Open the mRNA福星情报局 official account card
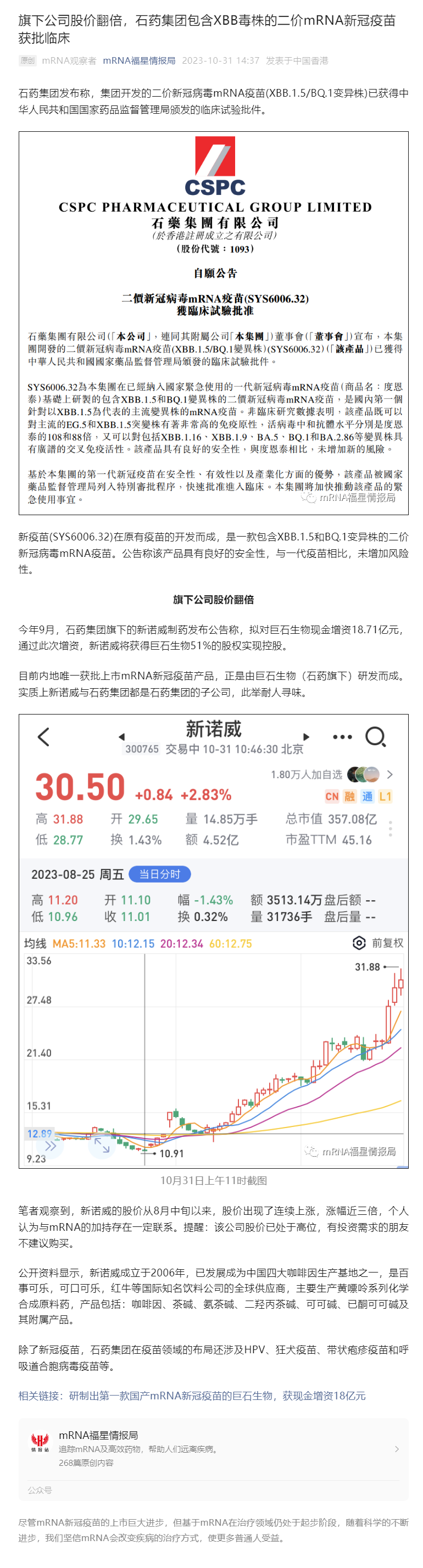This screenshot has width=423, height=1568. 213,1450
